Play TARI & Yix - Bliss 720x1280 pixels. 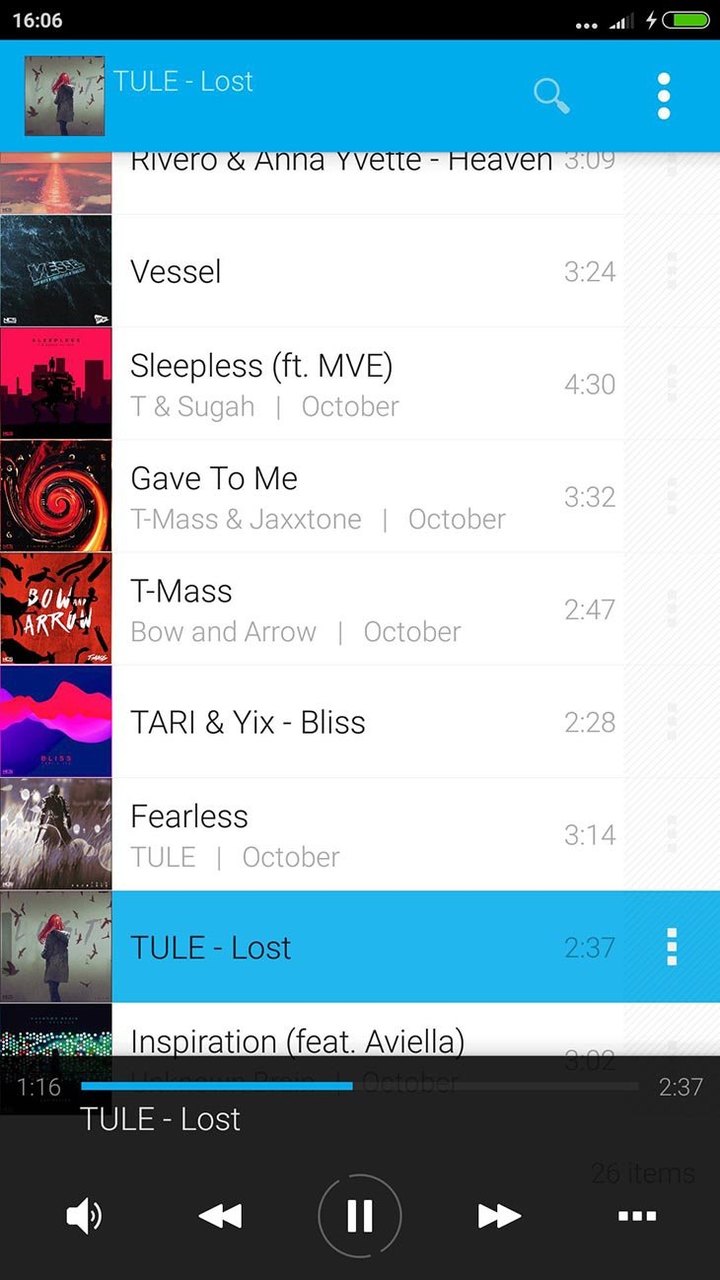coord(340,722)
